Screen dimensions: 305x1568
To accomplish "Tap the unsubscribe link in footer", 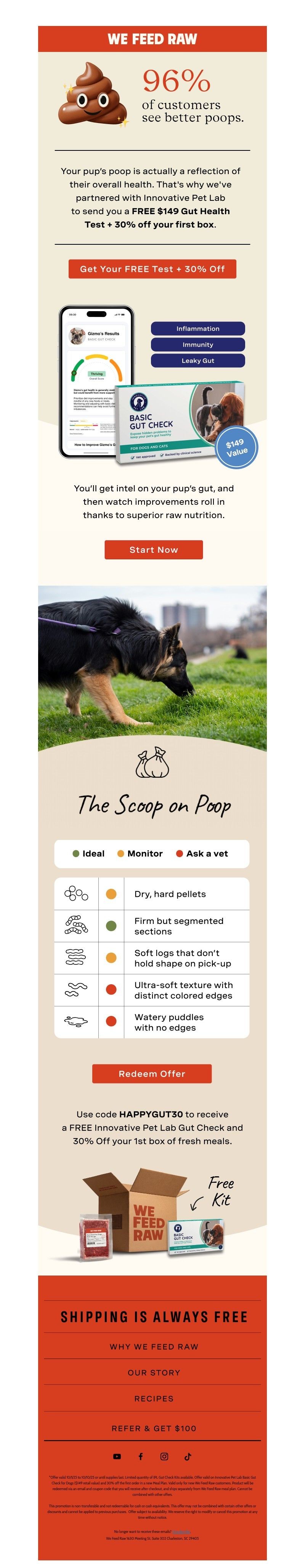I will (x=181, y=1531).
